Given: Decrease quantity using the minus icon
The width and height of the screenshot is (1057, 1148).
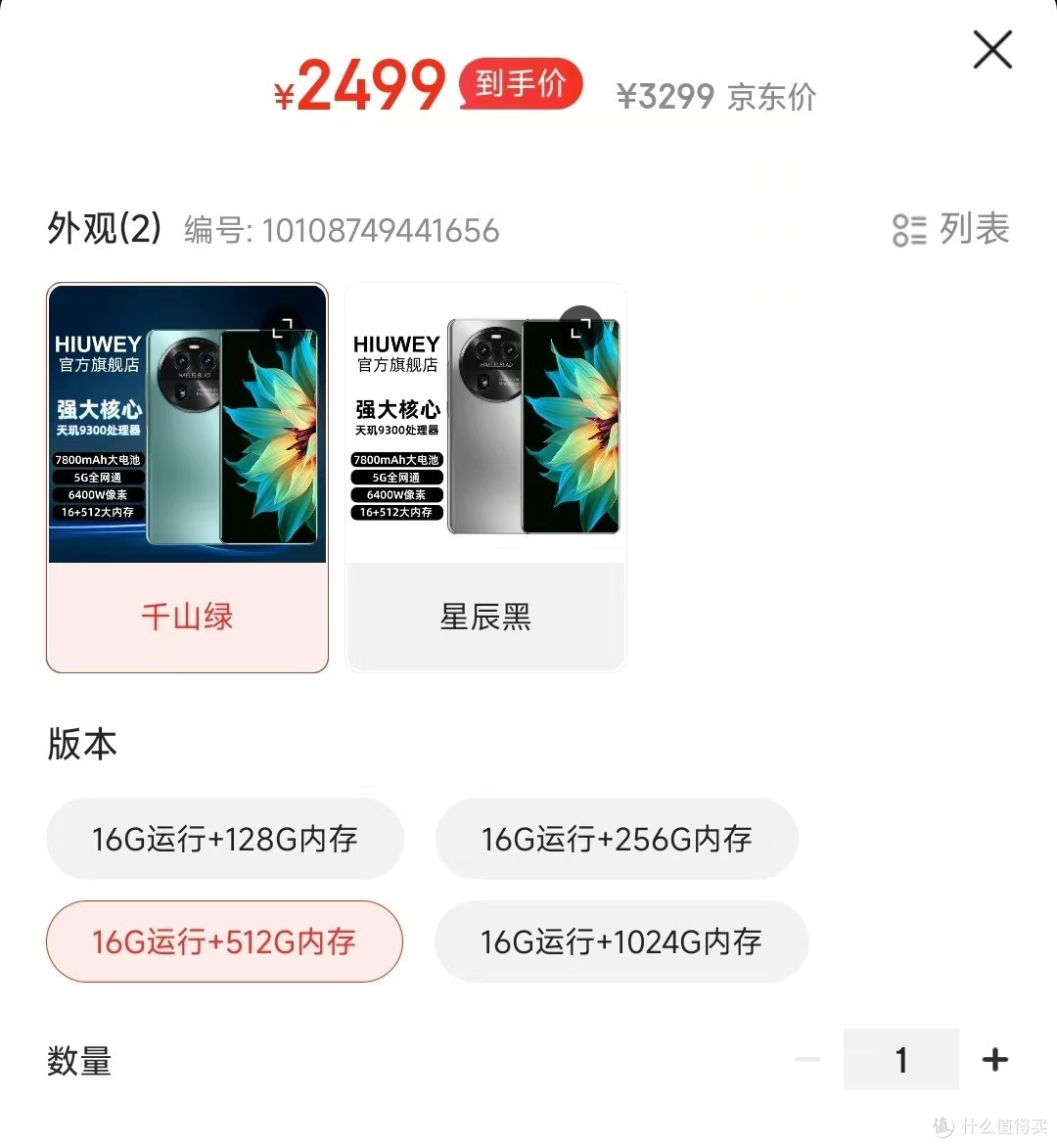Looking at the screenshot, I should tap(807, 1059).
